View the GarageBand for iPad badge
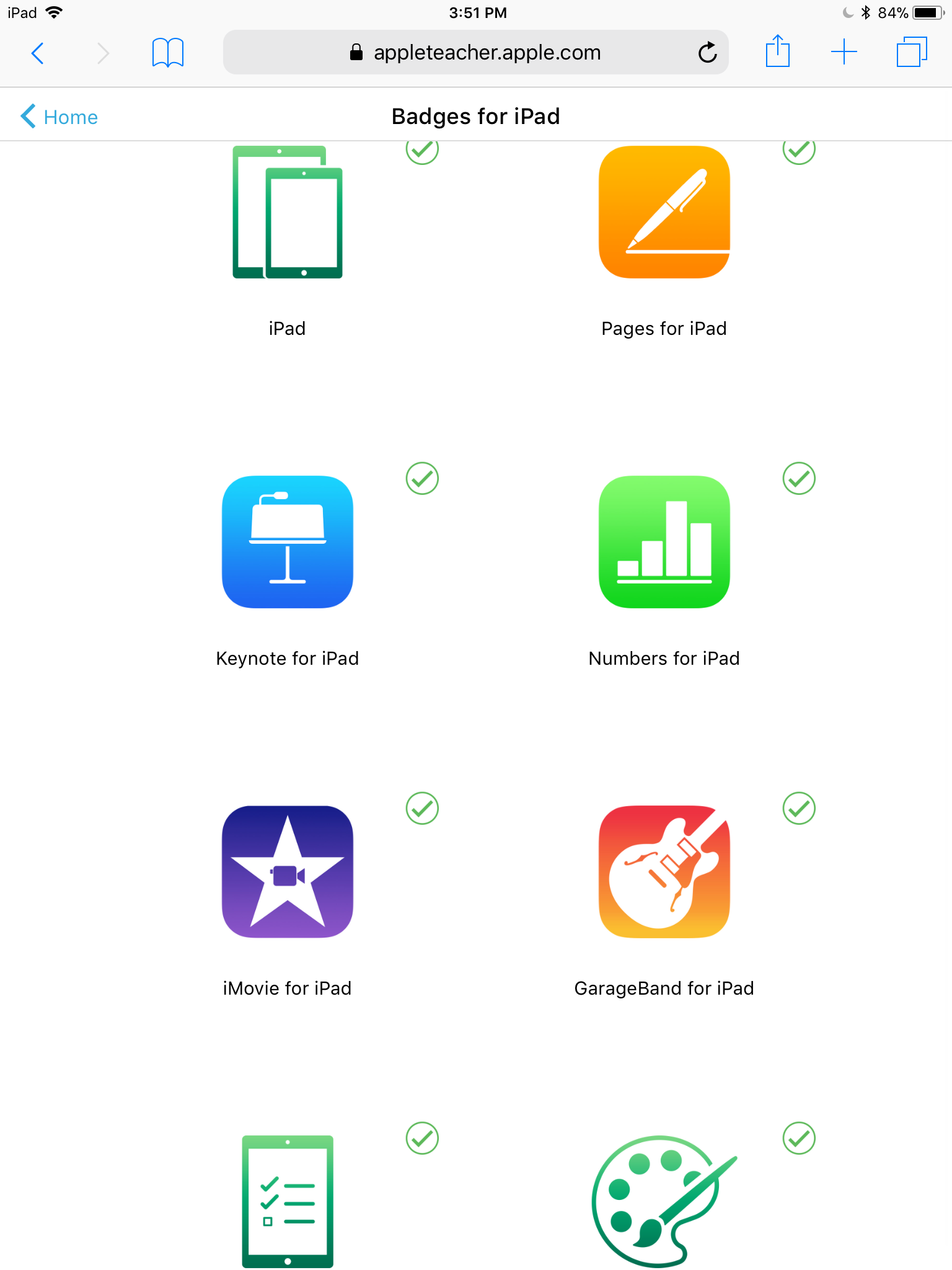Viewport: 952px width, 1270px height. tap(664, 871)
